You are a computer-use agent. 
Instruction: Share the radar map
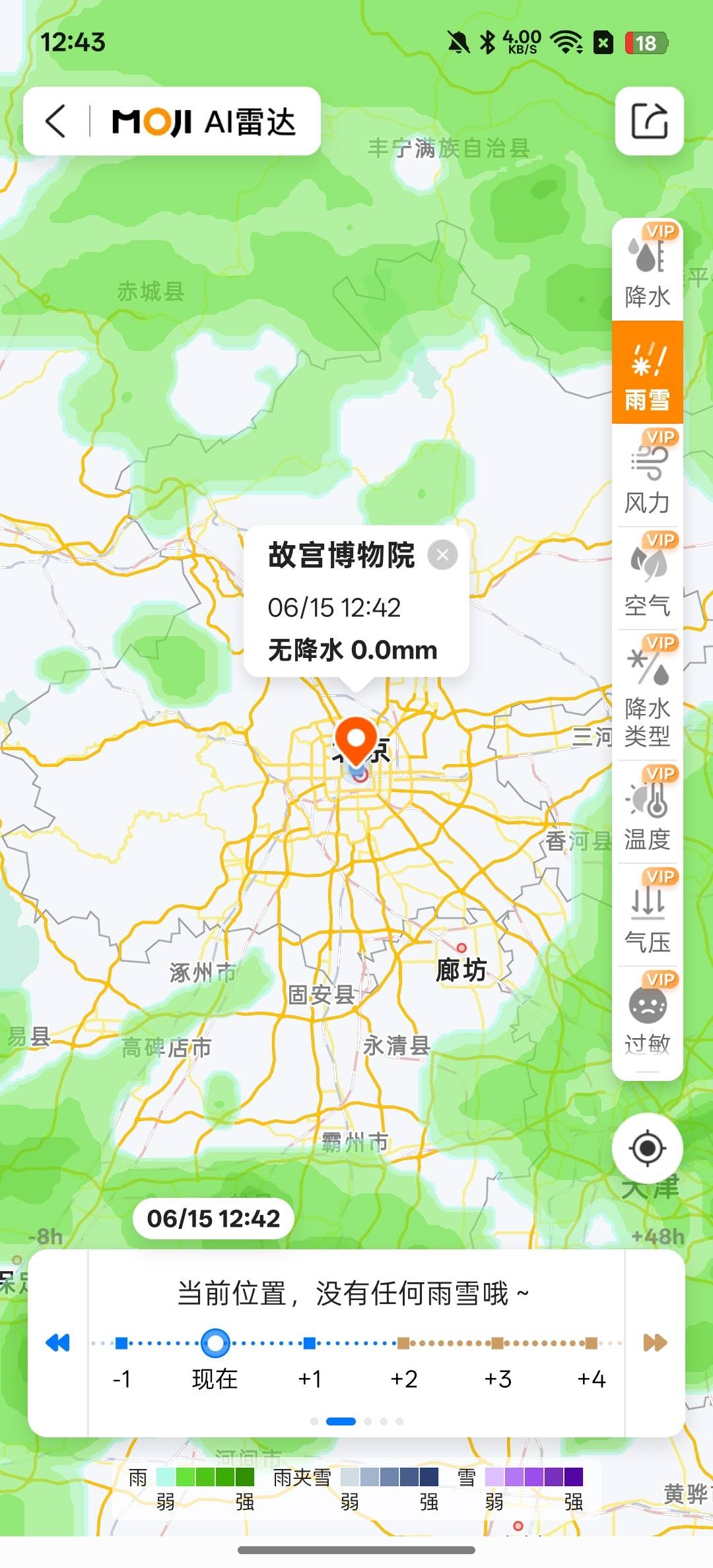coord(649,121)
